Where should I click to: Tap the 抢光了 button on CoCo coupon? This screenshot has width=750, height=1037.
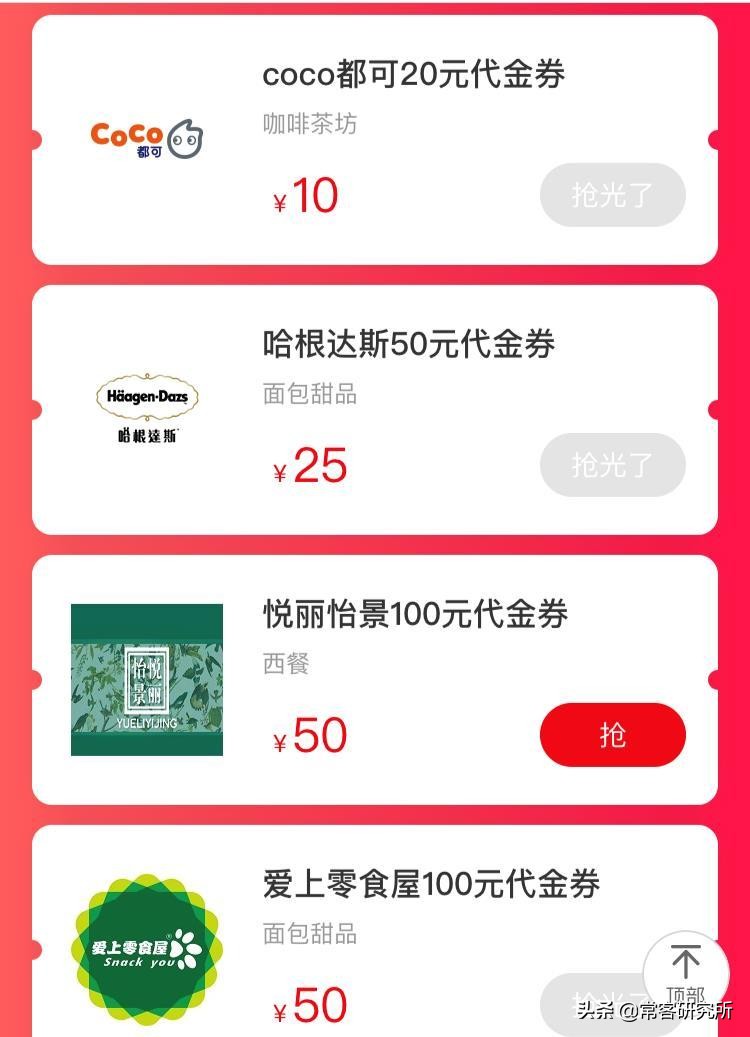(612, 196)
